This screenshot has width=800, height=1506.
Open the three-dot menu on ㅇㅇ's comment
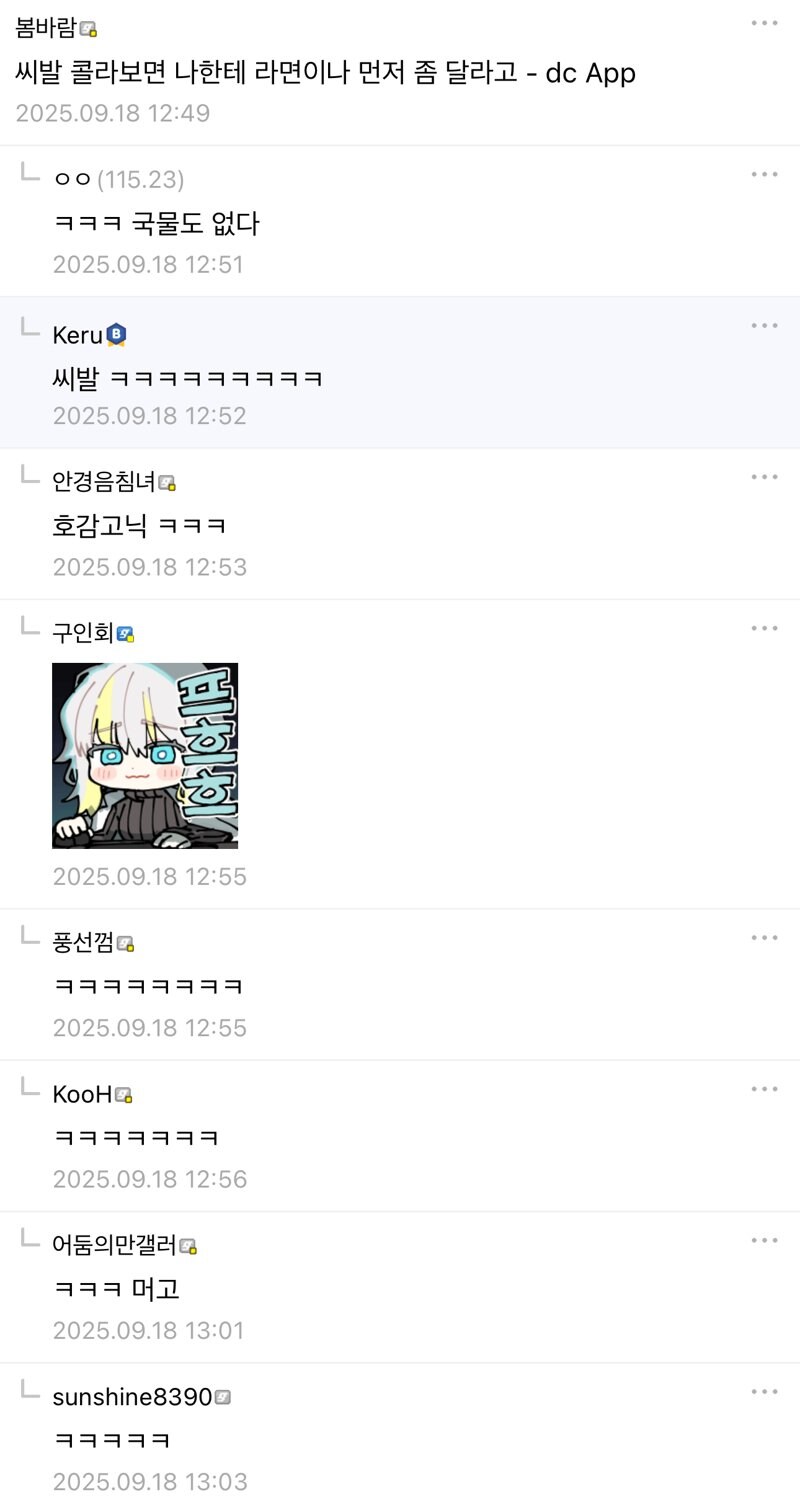point(764,173)
